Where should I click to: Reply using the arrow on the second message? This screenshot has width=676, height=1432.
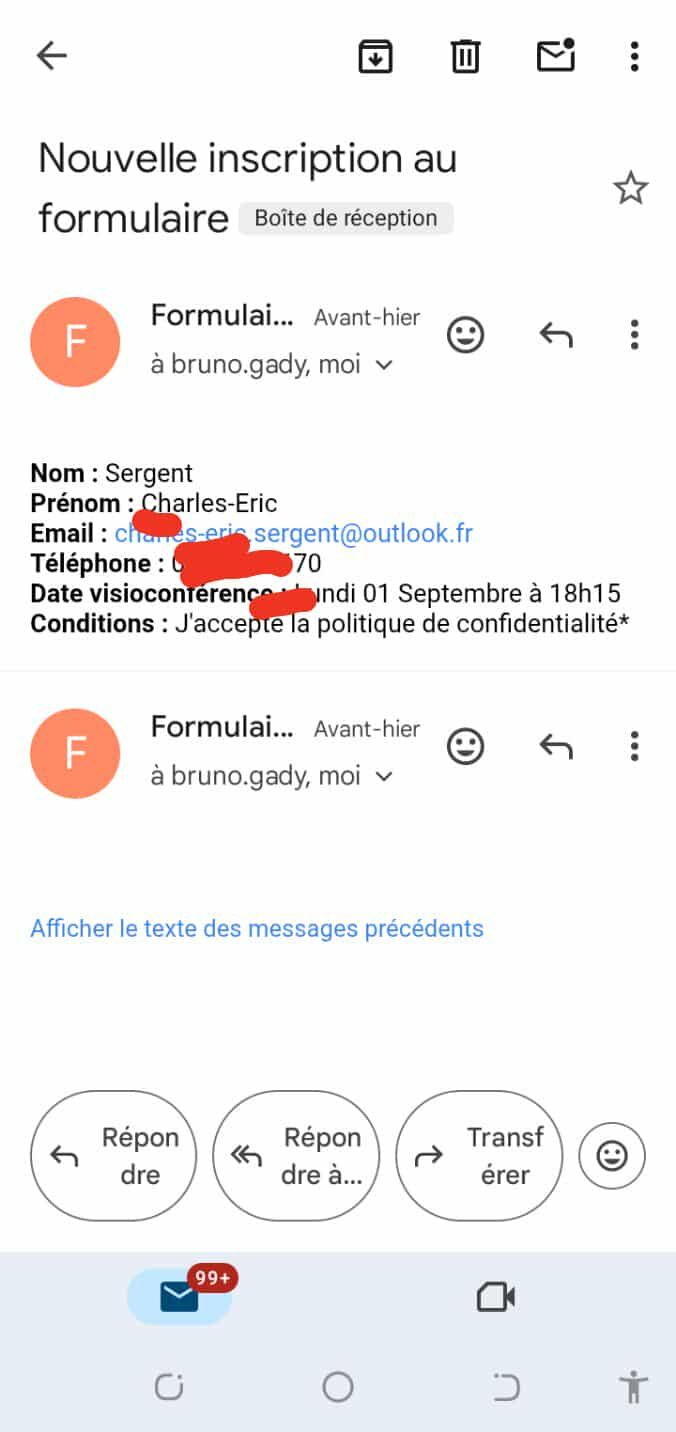click(x=556, y=746)
